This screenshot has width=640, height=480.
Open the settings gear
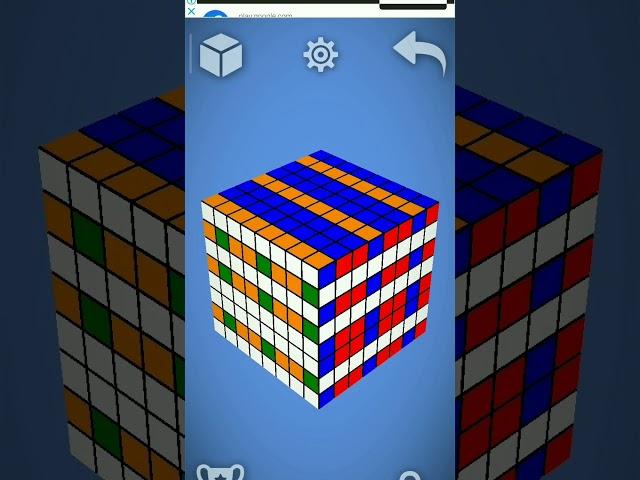[x=320, y=55]
